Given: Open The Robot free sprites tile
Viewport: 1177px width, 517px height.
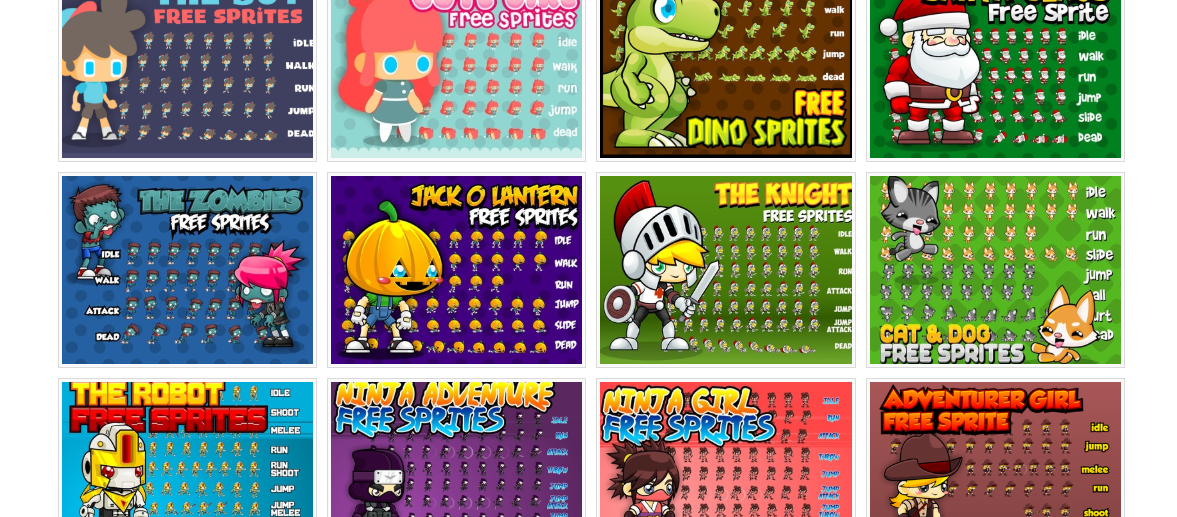Looking at the screenshot, I should 187,450.
